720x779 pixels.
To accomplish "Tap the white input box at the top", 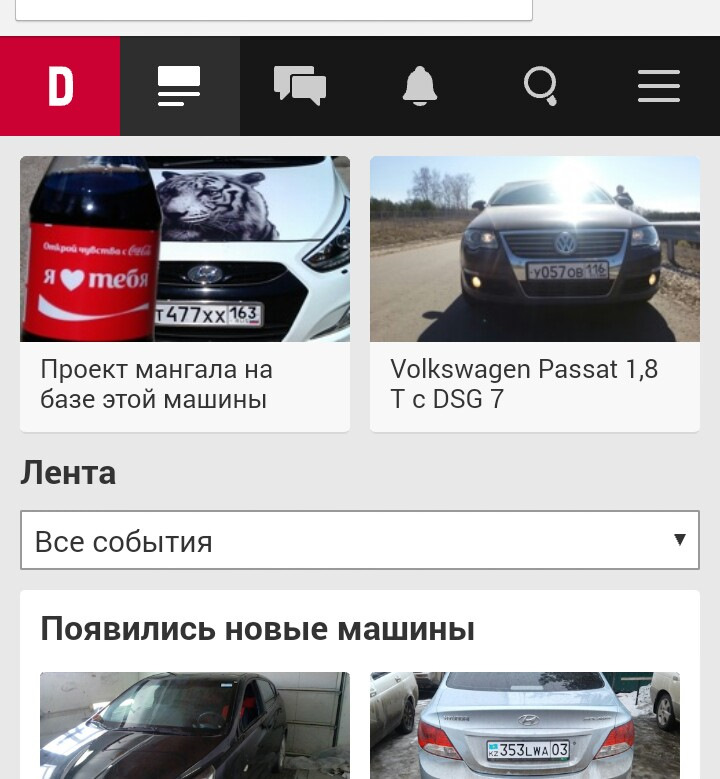I will pos(273,9).
